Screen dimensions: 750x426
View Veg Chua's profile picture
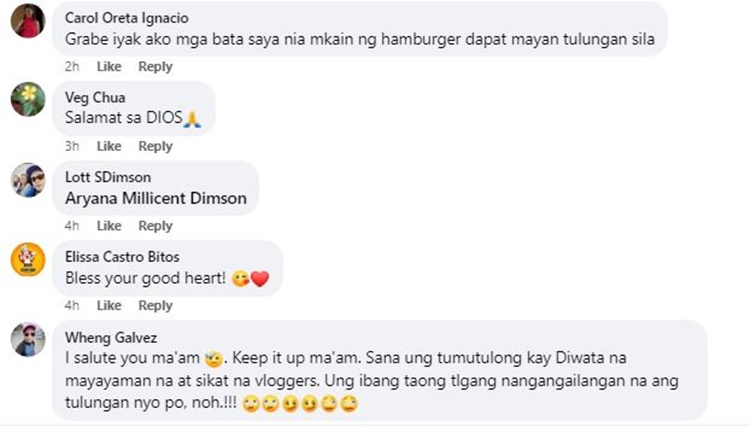[28, 100]
